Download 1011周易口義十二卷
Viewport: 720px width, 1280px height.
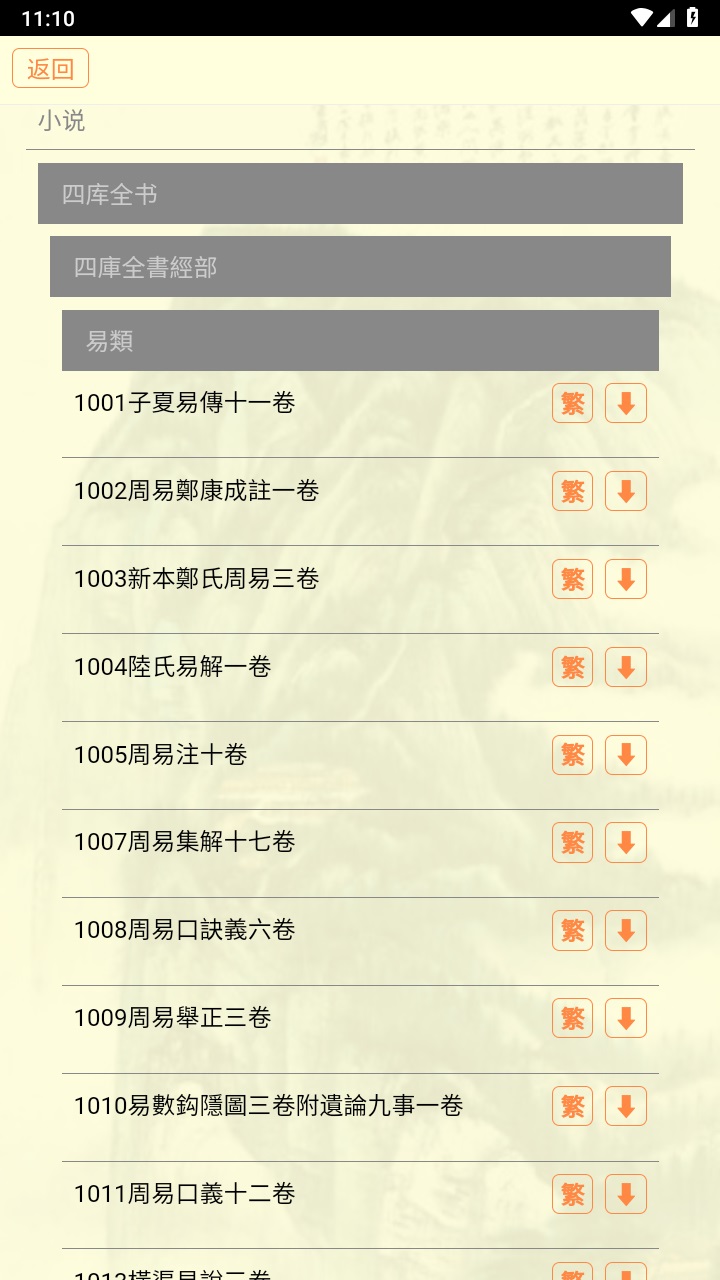pyautogui.click(x=625, y=1194)
